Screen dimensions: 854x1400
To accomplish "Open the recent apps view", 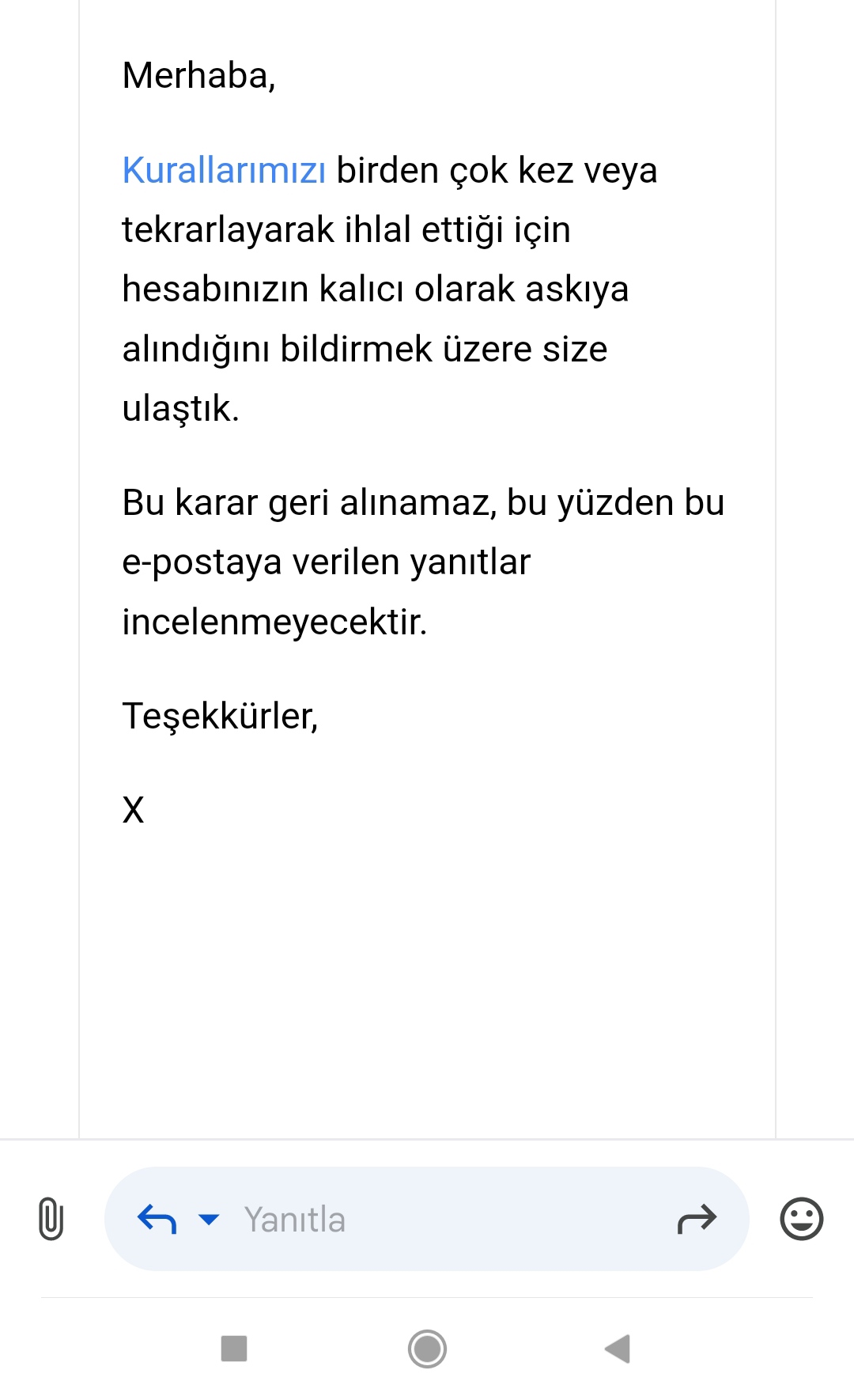I will click(234, 1349).
